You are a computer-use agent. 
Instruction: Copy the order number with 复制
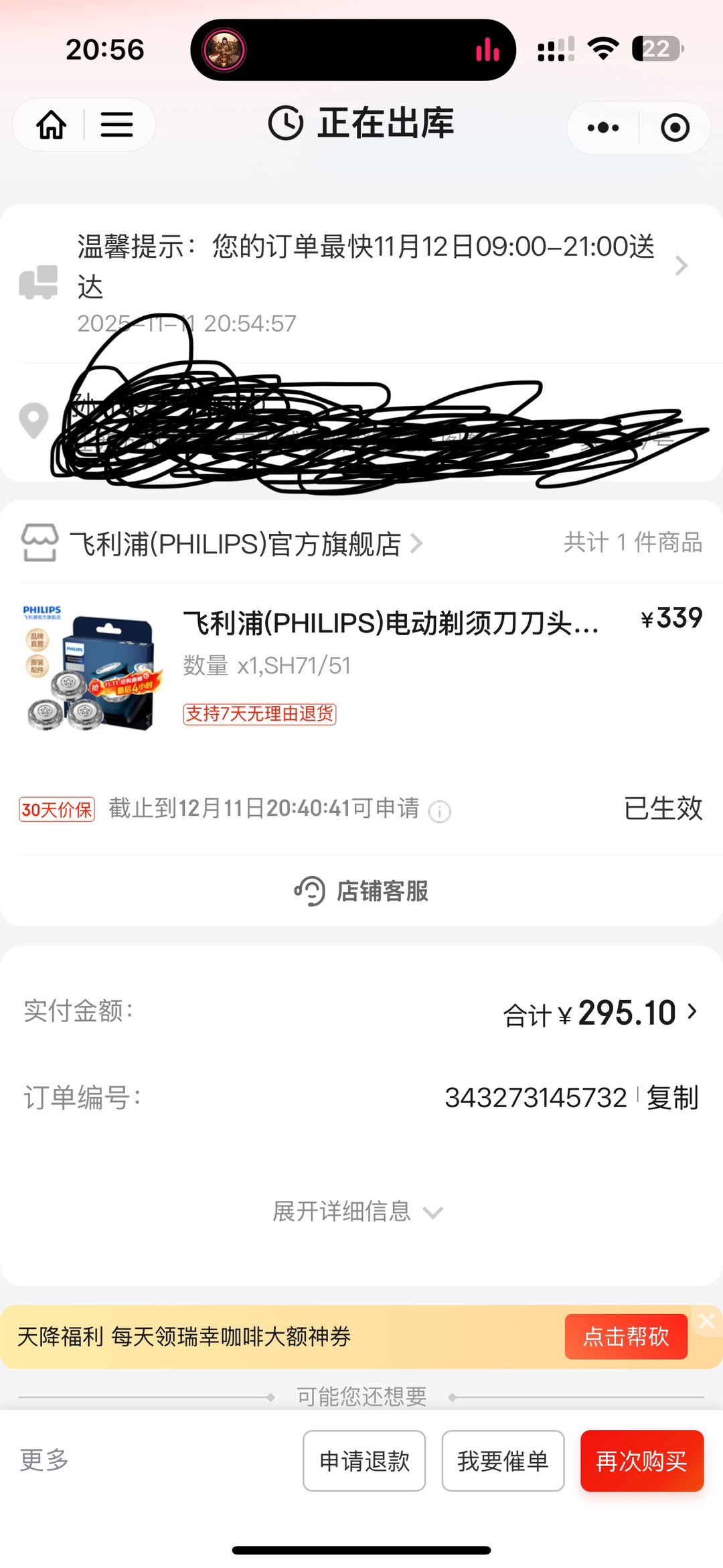coord(672,1098)
